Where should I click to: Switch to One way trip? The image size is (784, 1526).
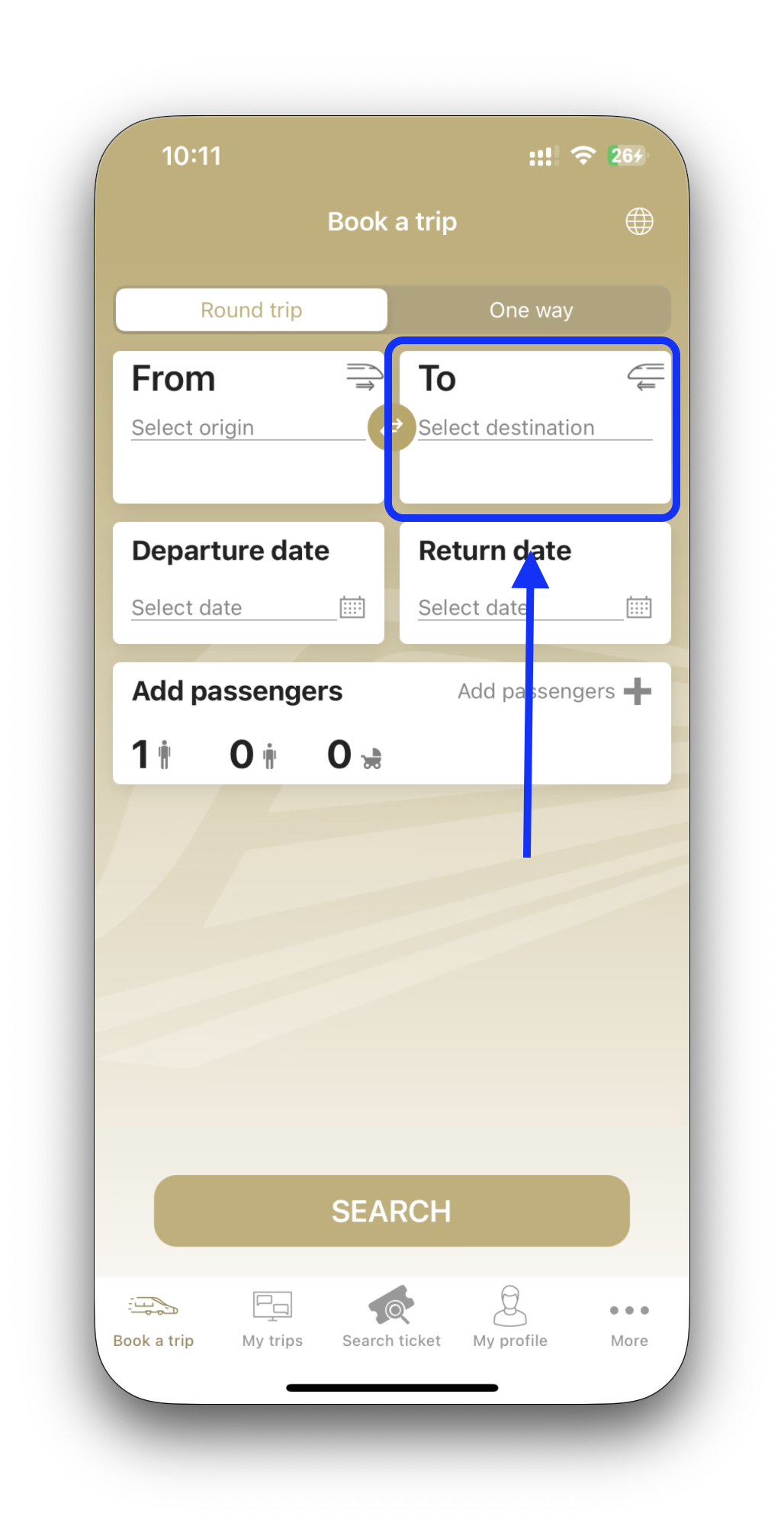[531, 311]
